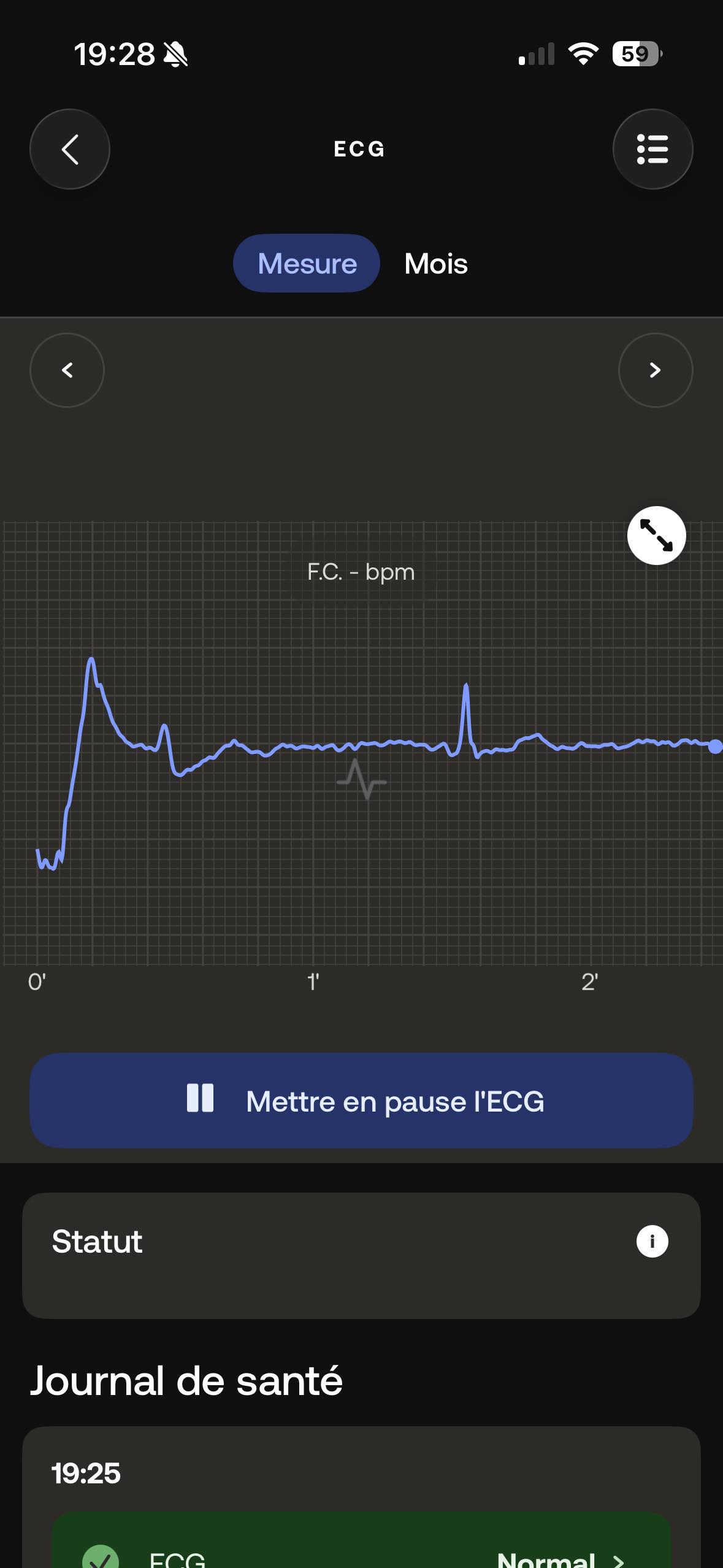This screenshot has height=1568, width=723.
Task: Switch to the Mois tab
Action: 435,264
